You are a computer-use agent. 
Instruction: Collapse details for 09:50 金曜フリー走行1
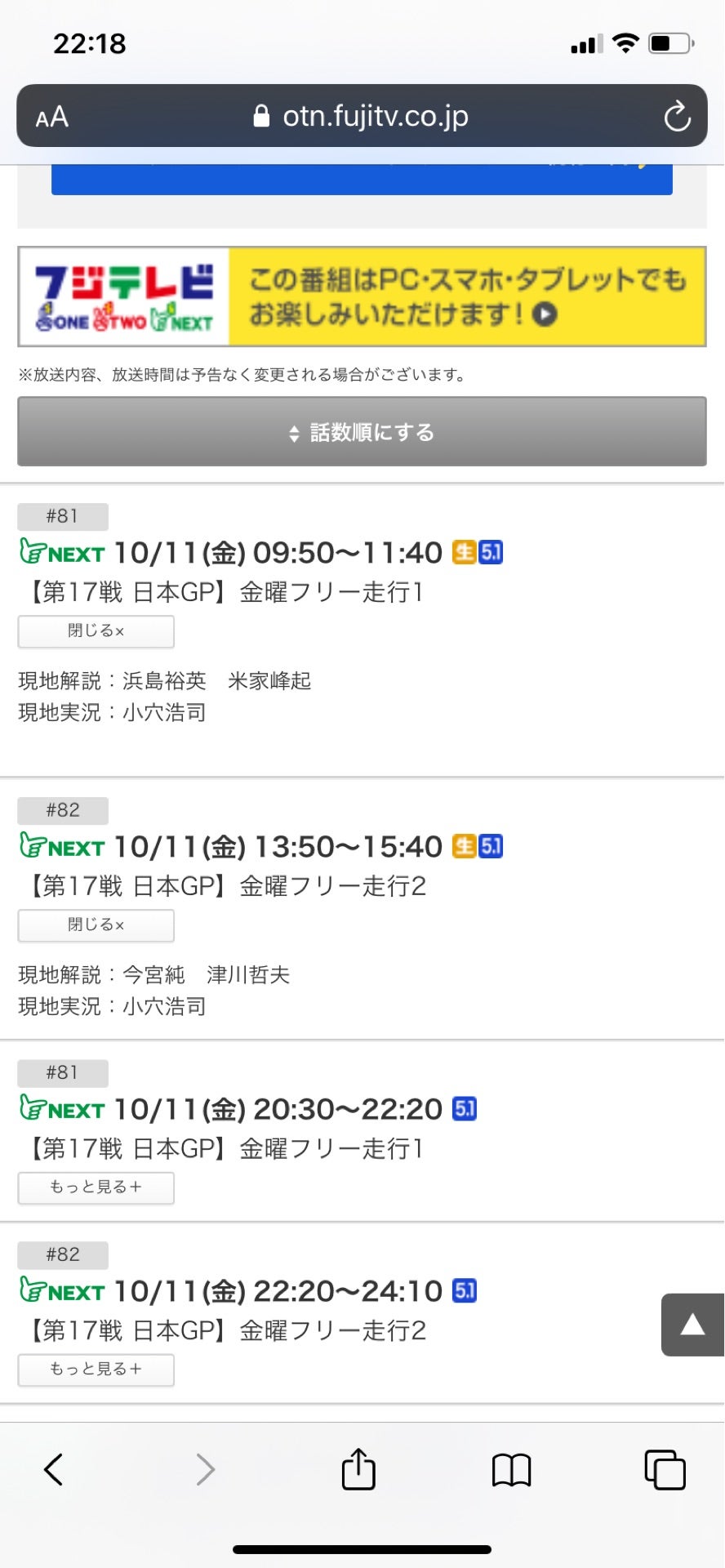pos(96,631)
